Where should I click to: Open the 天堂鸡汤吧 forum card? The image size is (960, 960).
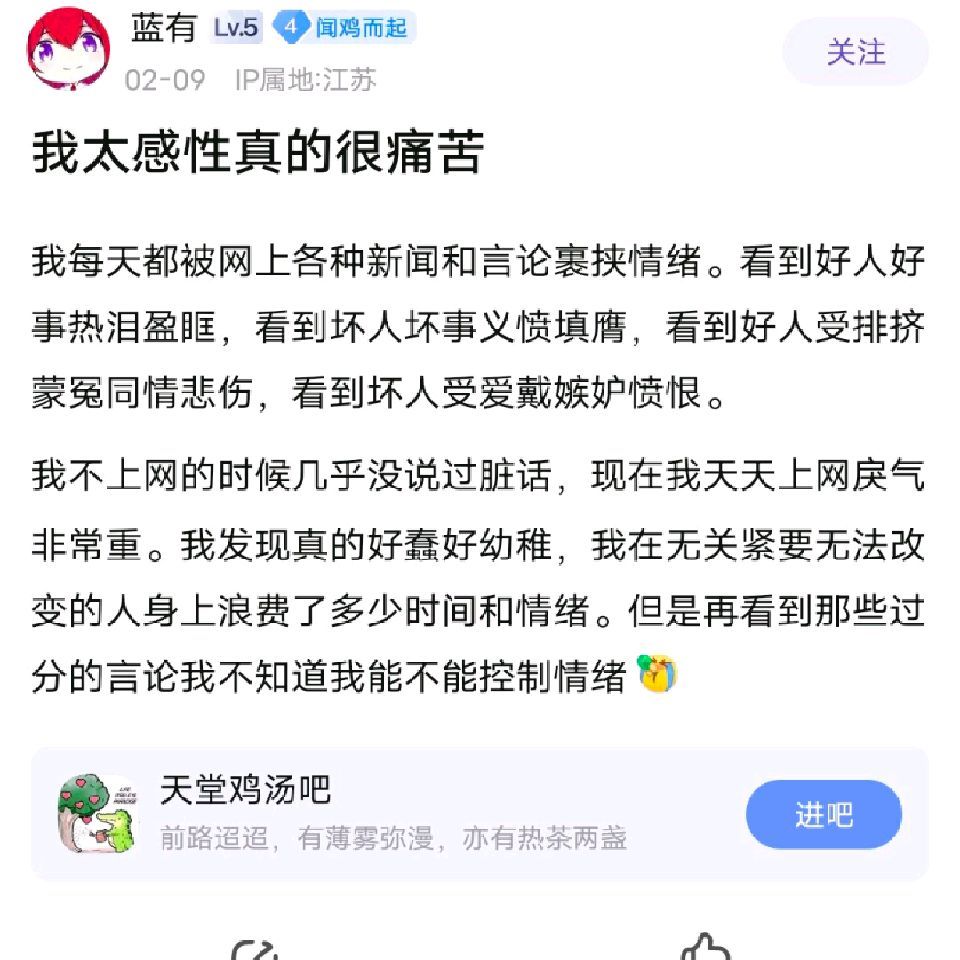(x=480, y=814)
